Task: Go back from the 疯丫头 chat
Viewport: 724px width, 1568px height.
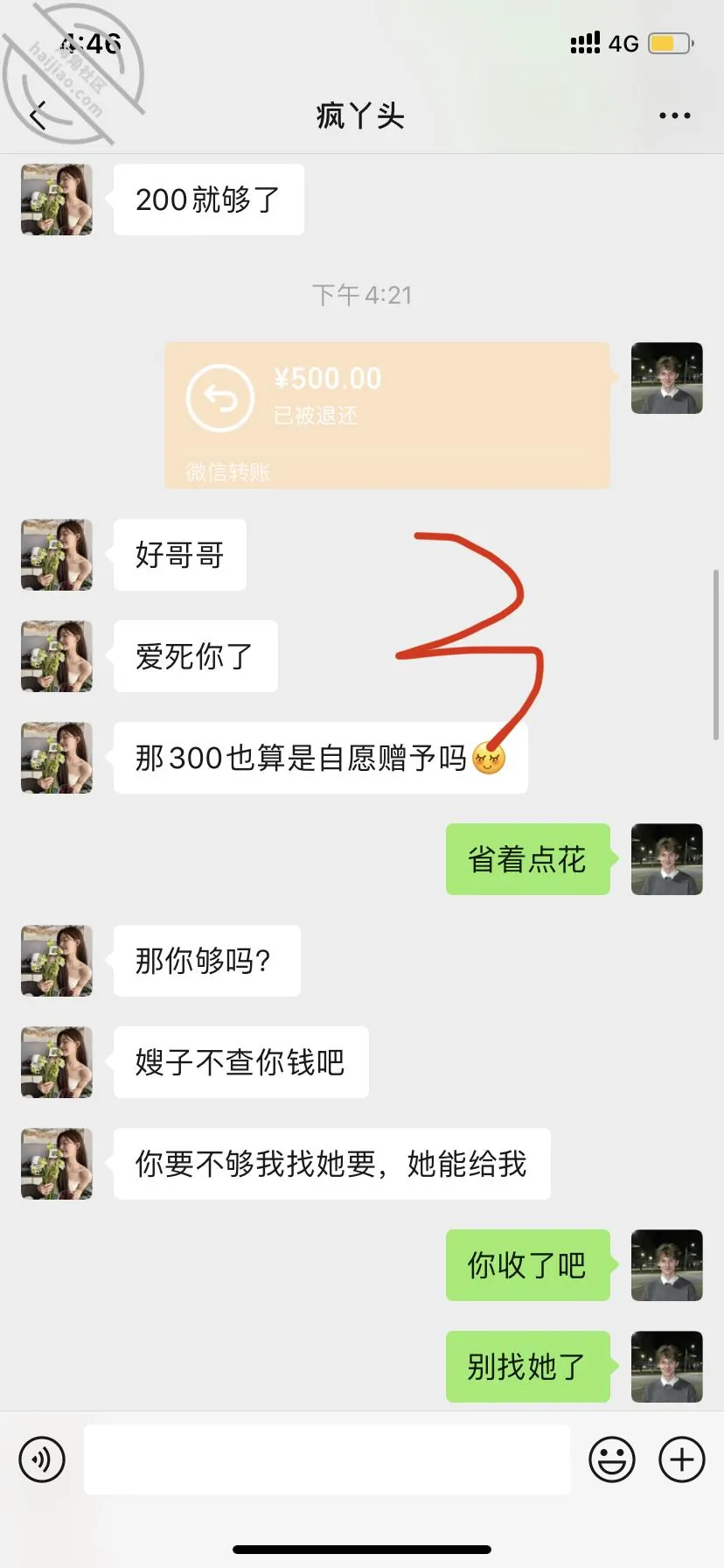Action: pyautogui.click(x=38, y=115)
